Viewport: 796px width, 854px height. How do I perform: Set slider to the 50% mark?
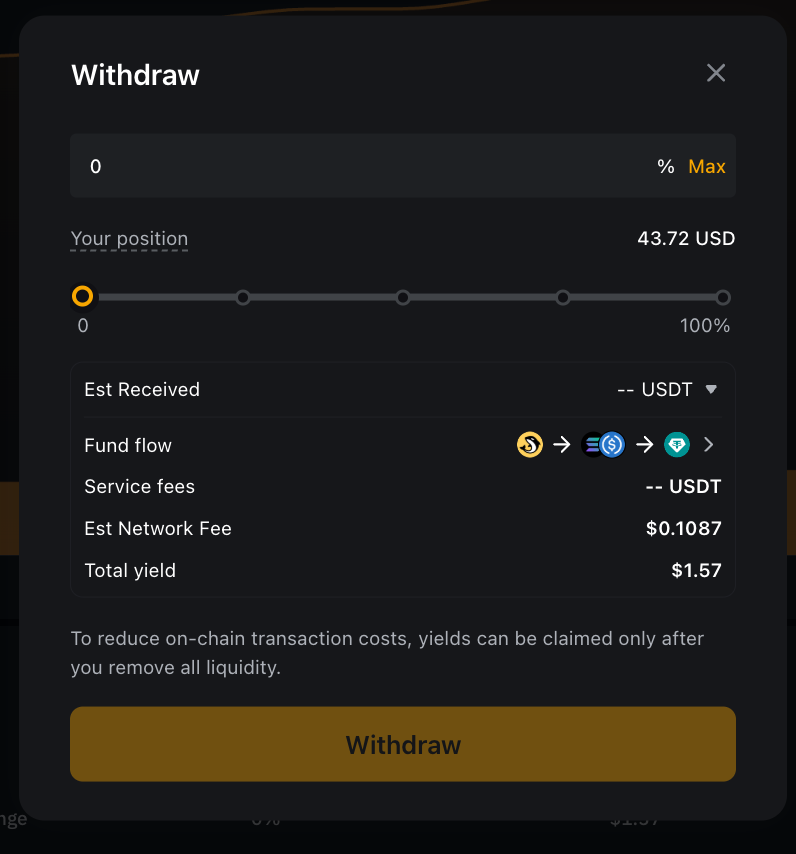pyautogui.click(x=403, y=297)
